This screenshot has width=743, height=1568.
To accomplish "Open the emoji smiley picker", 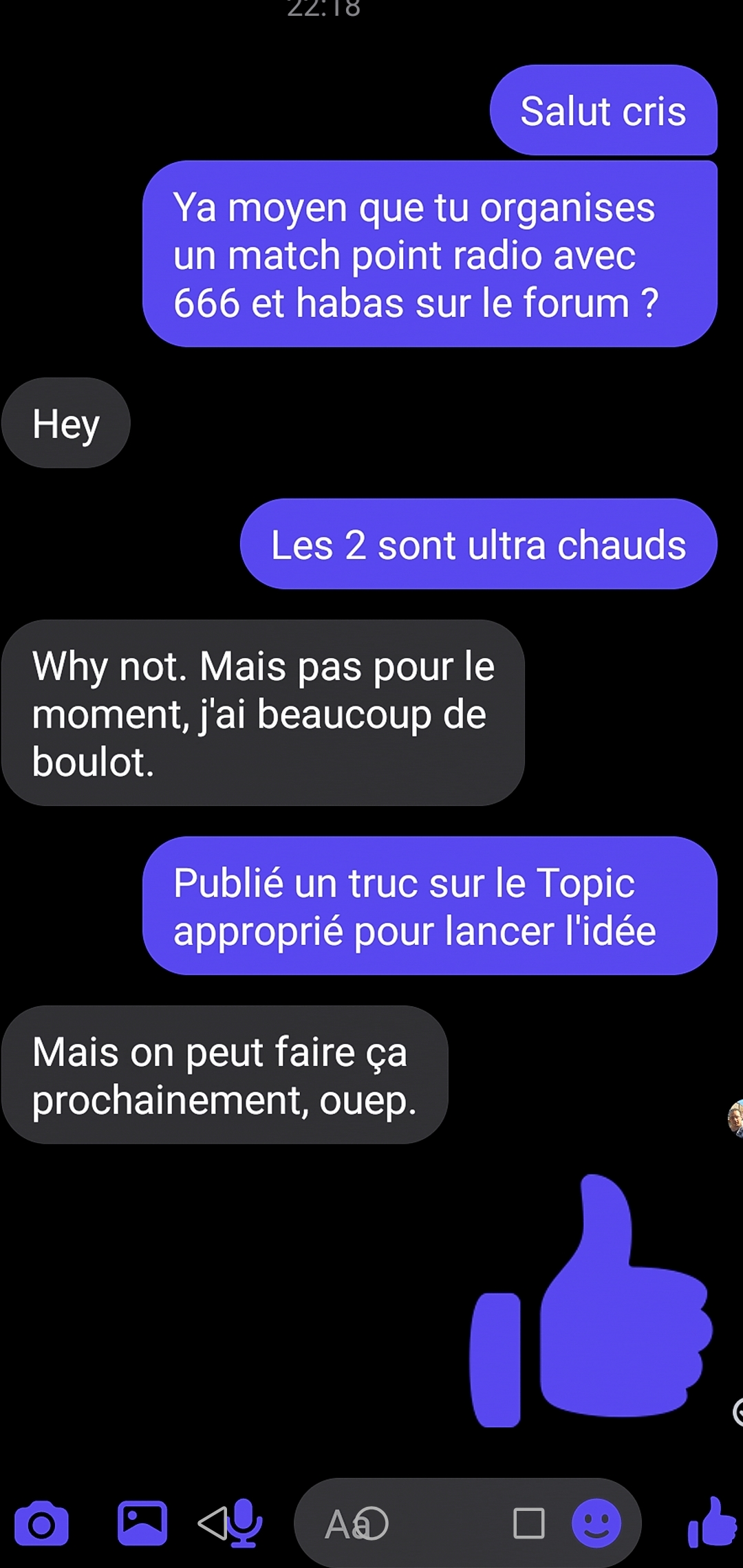I will pyautogui.click(x=596, y=1523).
